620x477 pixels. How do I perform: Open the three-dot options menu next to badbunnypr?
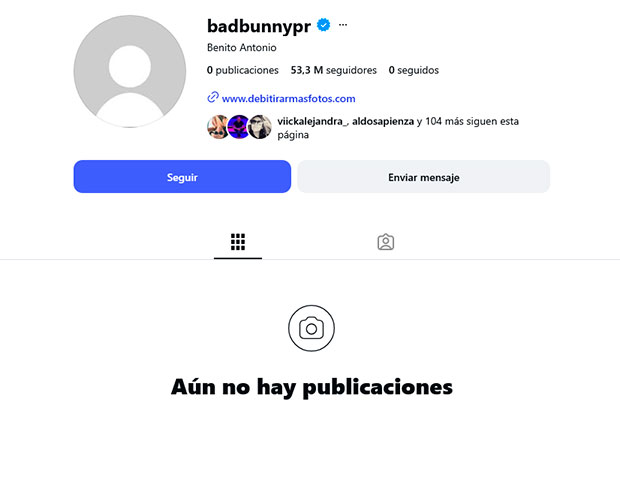tap(343, 25)
